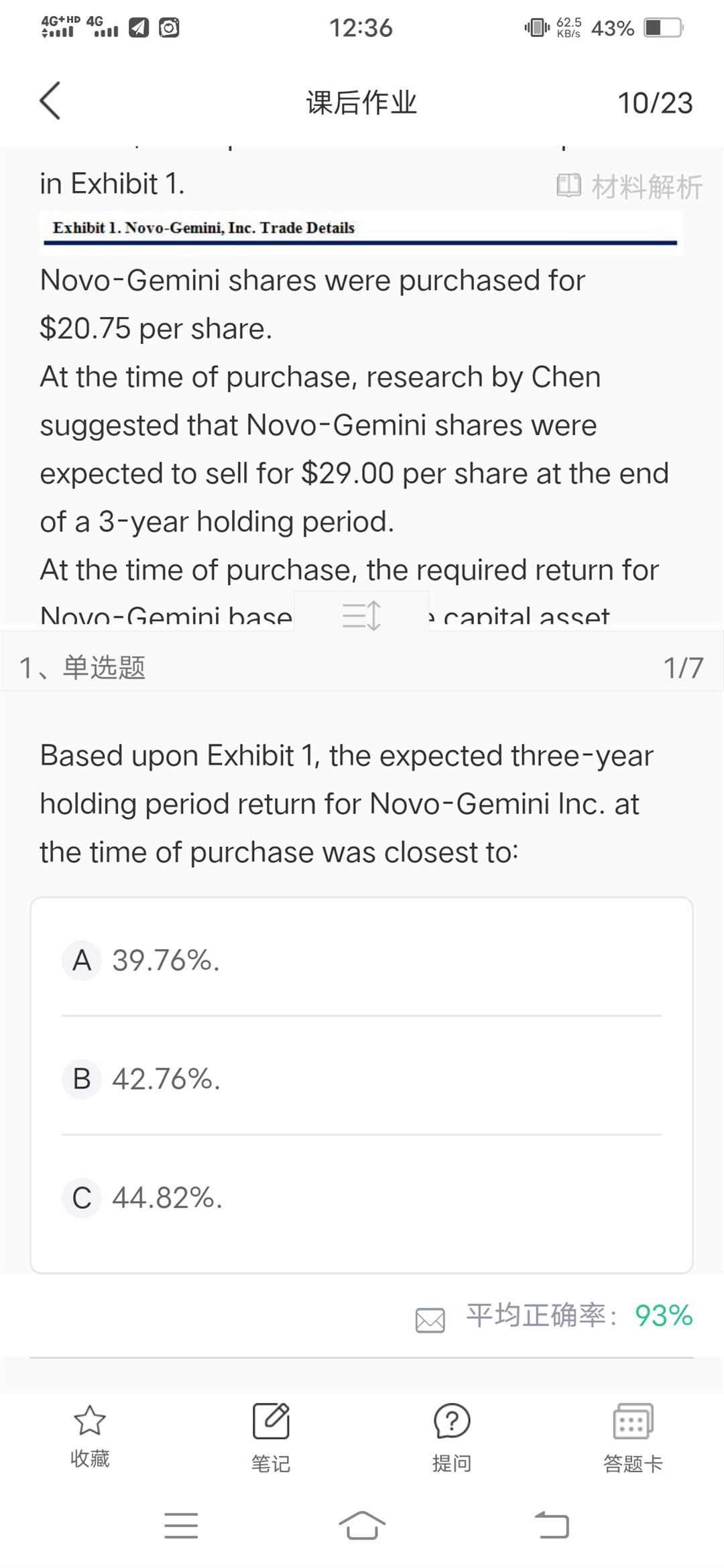Add question to favorites with 收藏
The height and width of the screenshot is (1568, 724).
click(90, 1435)
